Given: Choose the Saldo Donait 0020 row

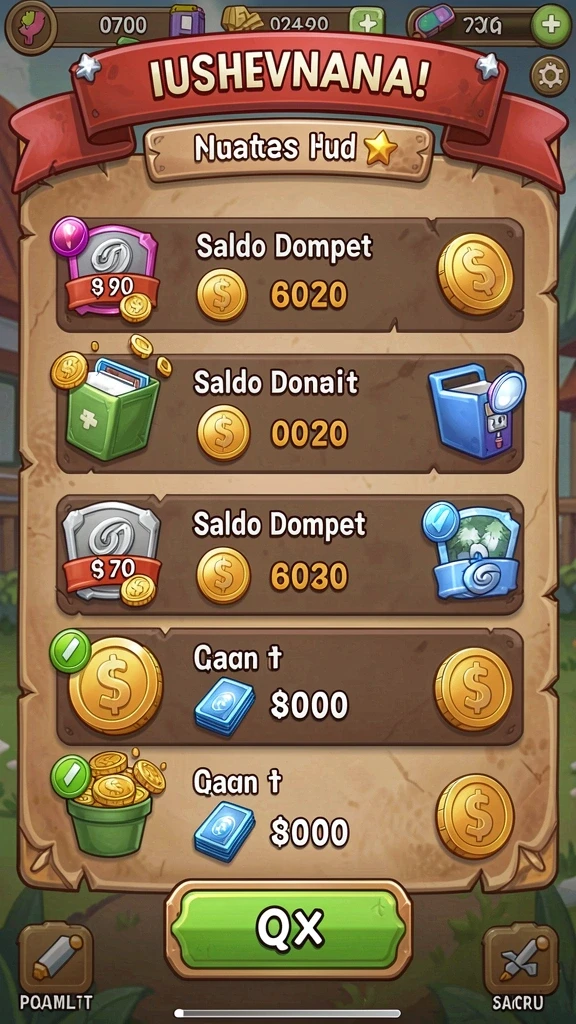Looking at the screenshot, I should [290, 414].
